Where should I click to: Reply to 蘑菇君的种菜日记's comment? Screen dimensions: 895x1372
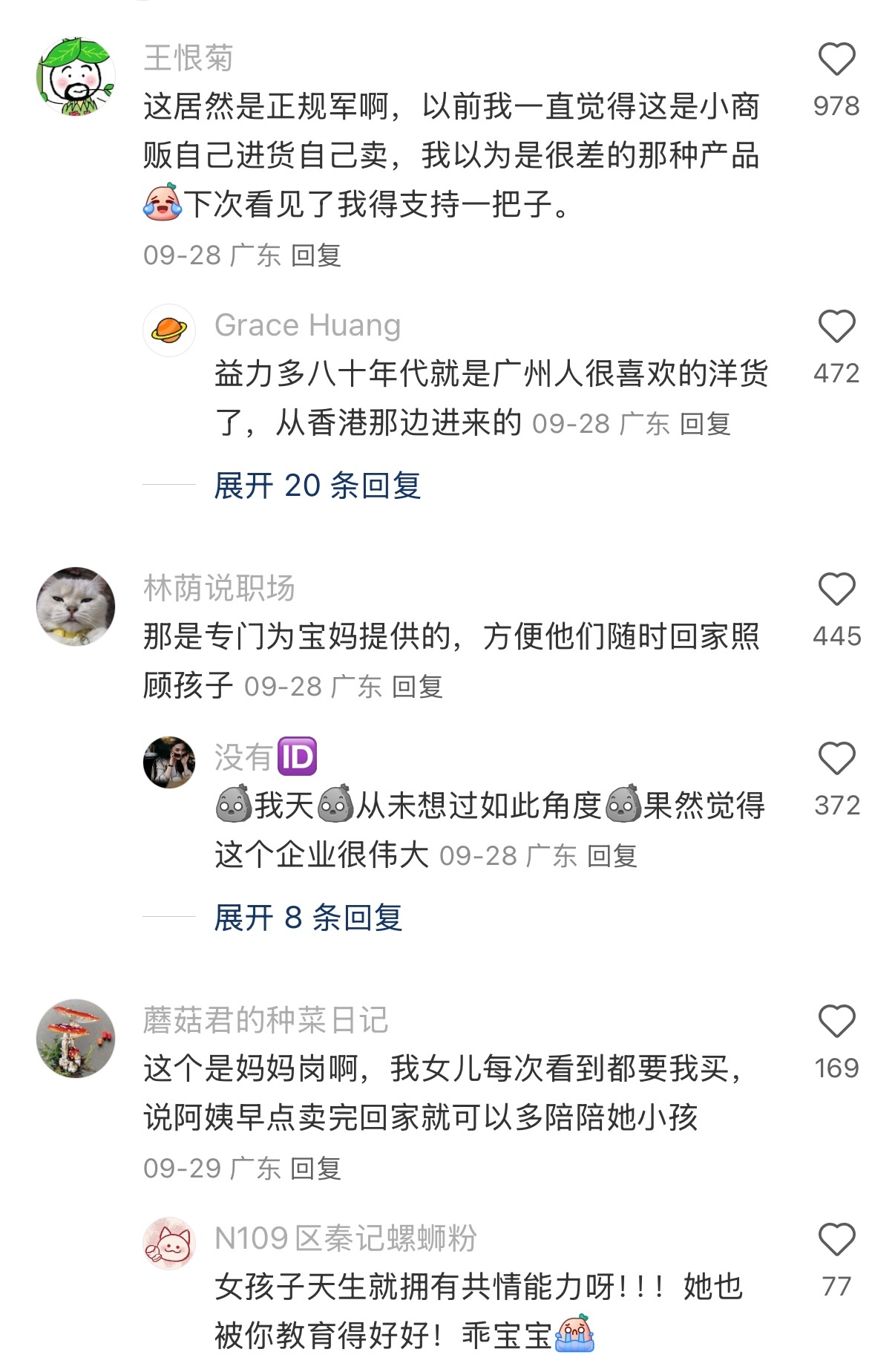[316, 1169]
